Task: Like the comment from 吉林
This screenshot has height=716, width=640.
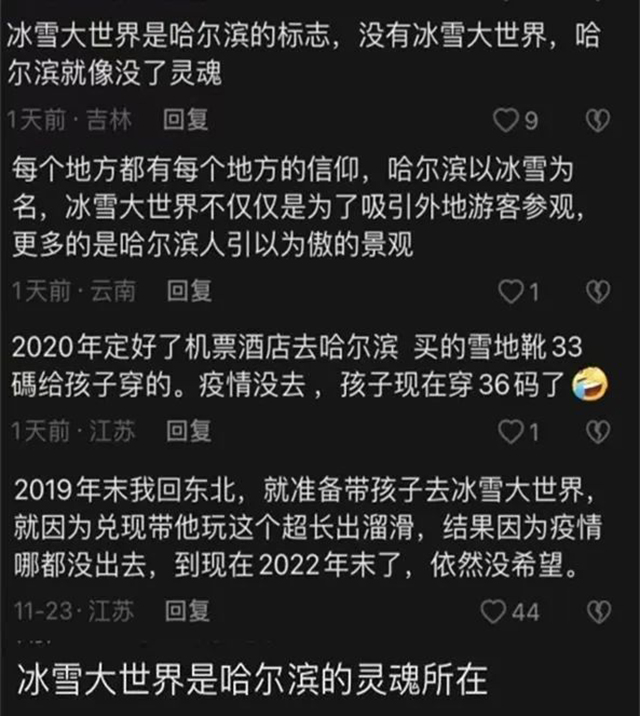Action: tap(508, 122)
